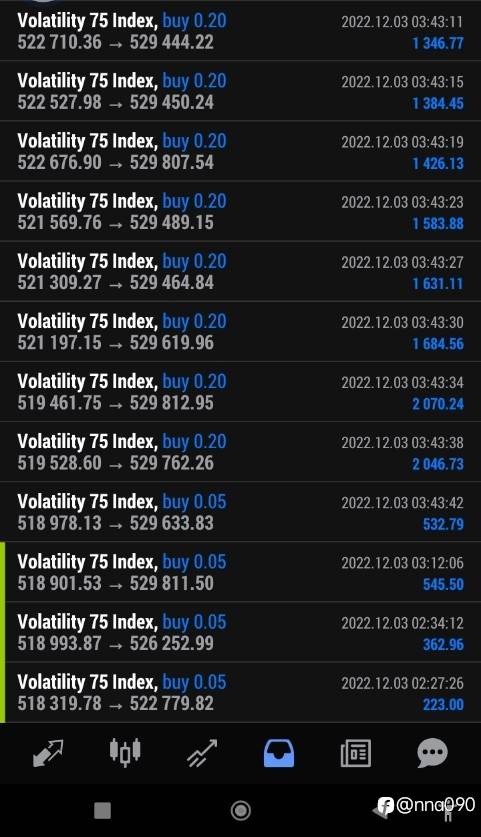Open the Trade tab
Image resolution: width=481 pixels, height=837 pixels.
click(x=202, y=753)
